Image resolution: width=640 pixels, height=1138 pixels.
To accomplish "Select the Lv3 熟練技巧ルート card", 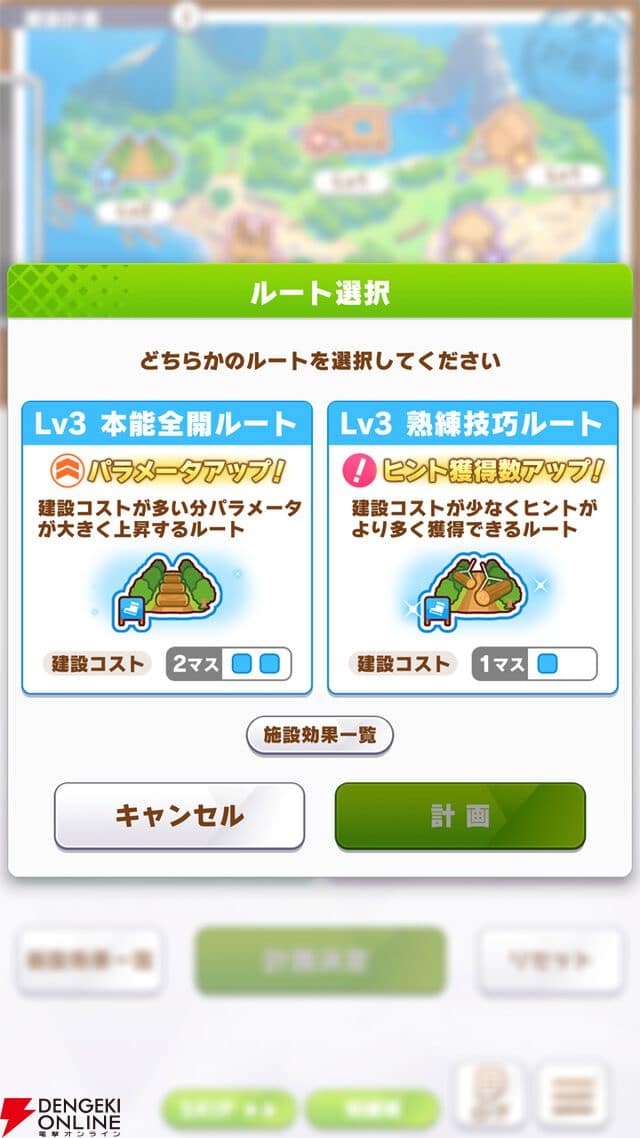I will click(x=472, y=548).
